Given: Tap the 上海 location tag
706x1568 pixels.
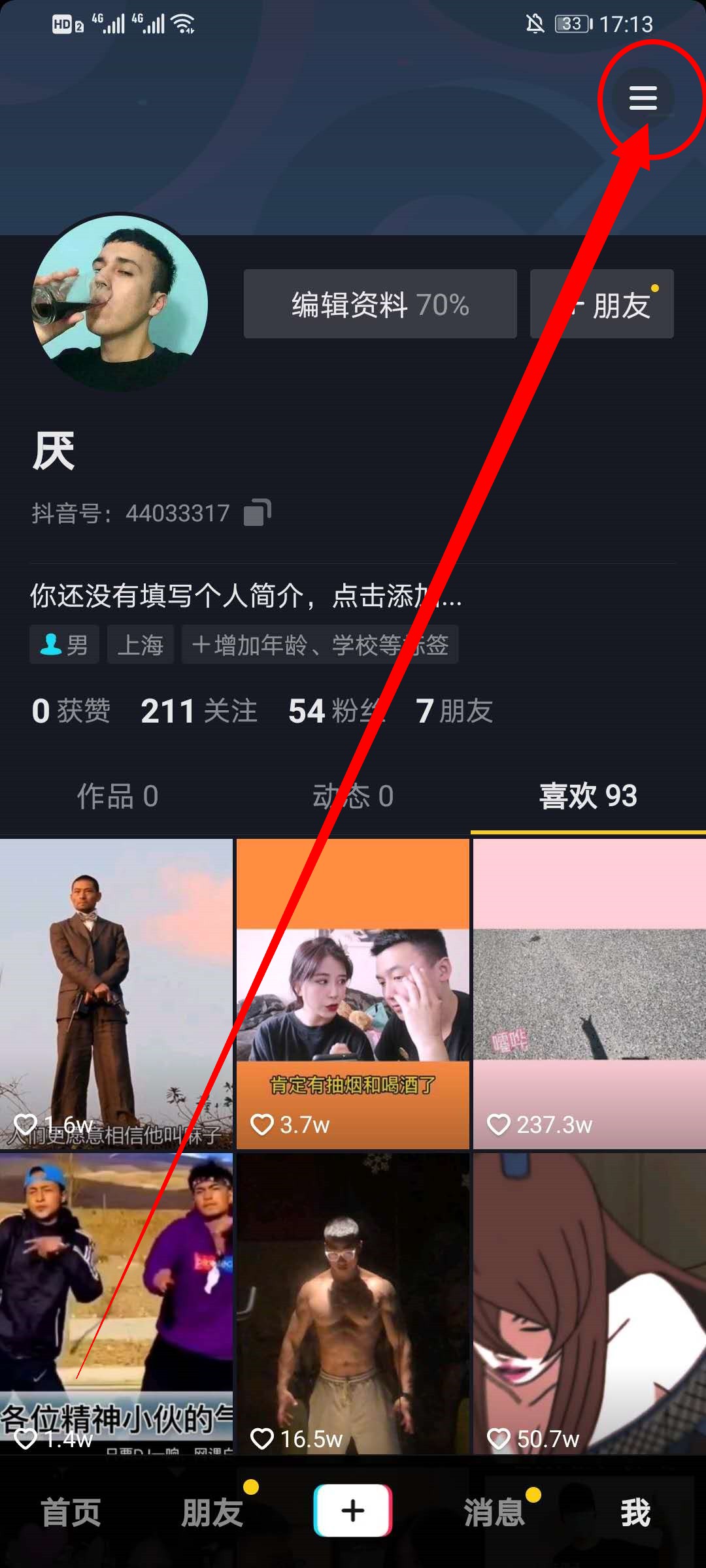Looking at the screenshot, I should [x=140, y=645].
